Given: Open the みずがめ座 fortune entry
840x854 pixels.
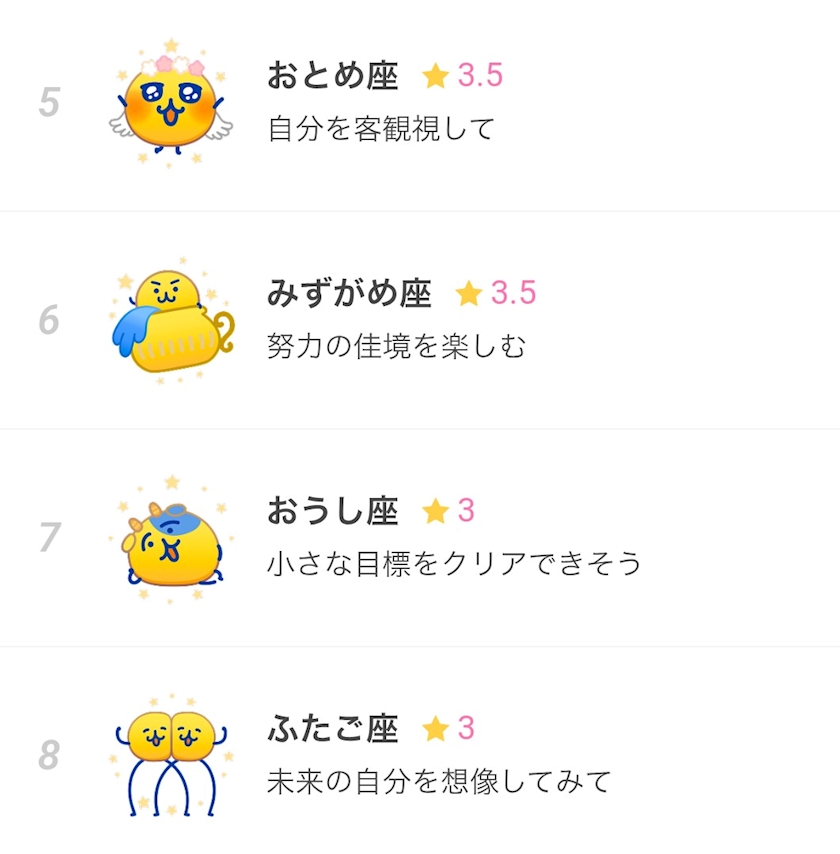Looking at the screenshot, I should click(x=420, y=320).
